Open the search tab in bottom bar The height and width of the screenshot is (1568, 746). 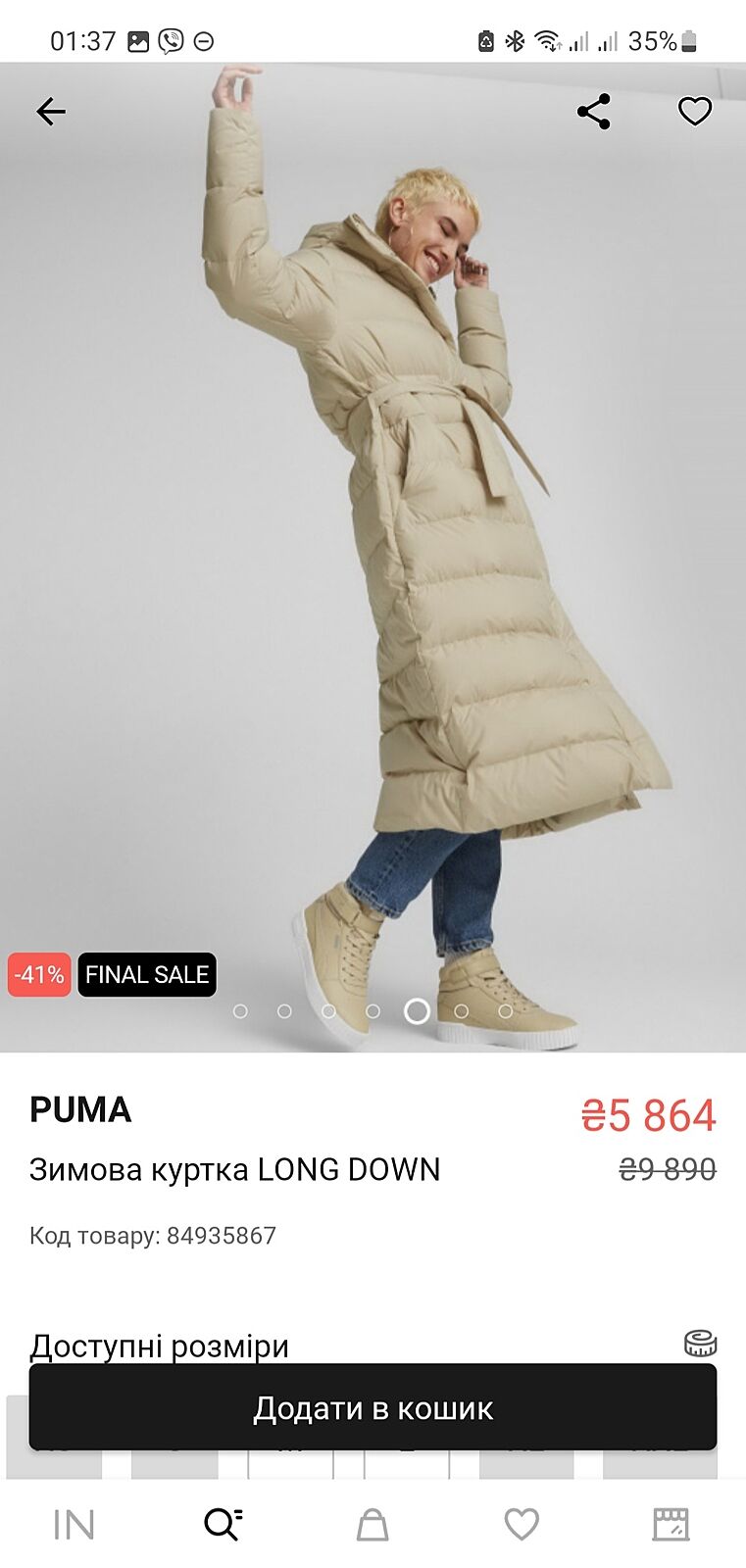pos(223,1524)
